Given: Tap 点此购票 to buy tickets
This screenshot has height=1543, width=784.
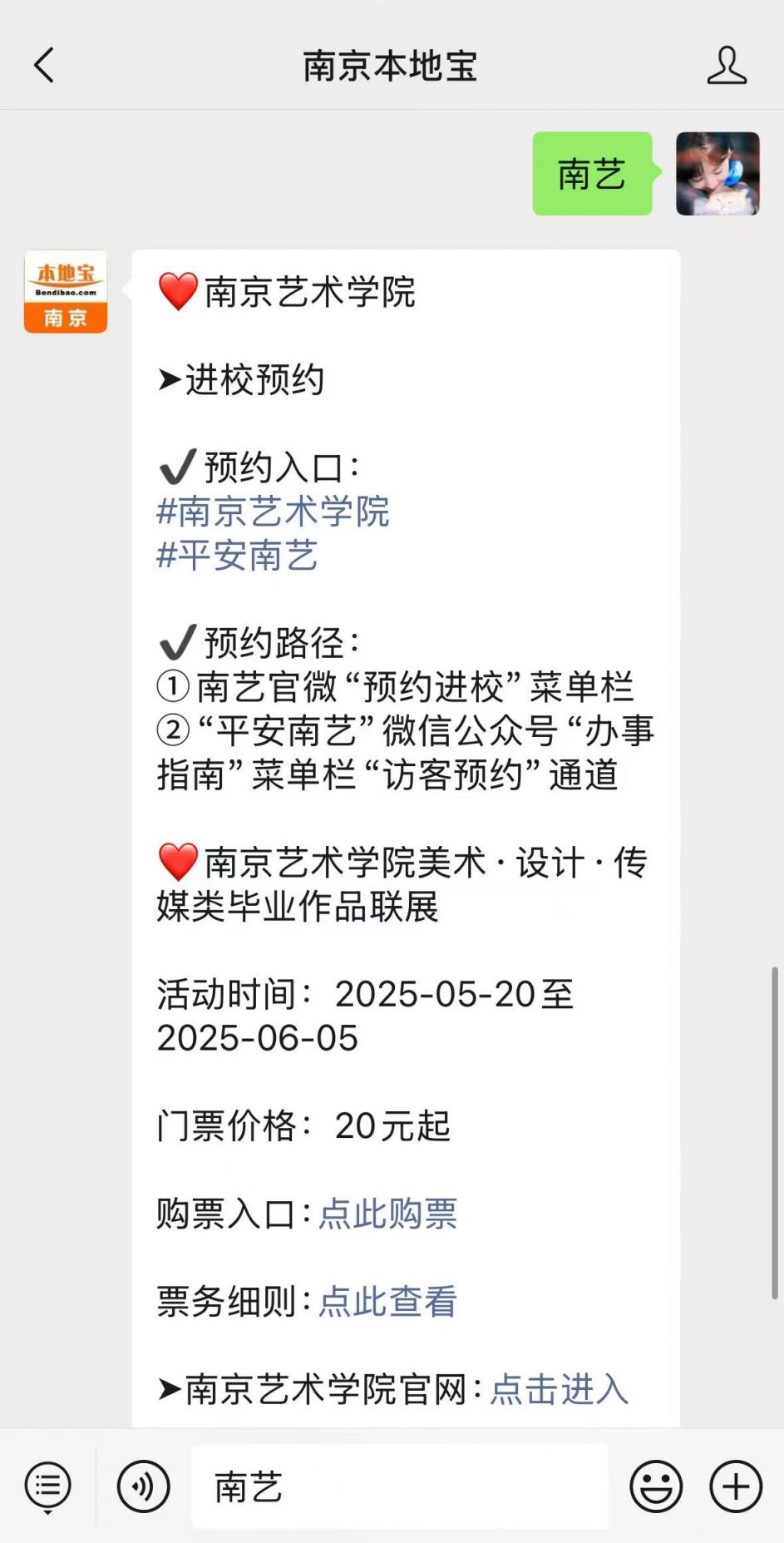Looking at the screenshot, I should 388,1214.
